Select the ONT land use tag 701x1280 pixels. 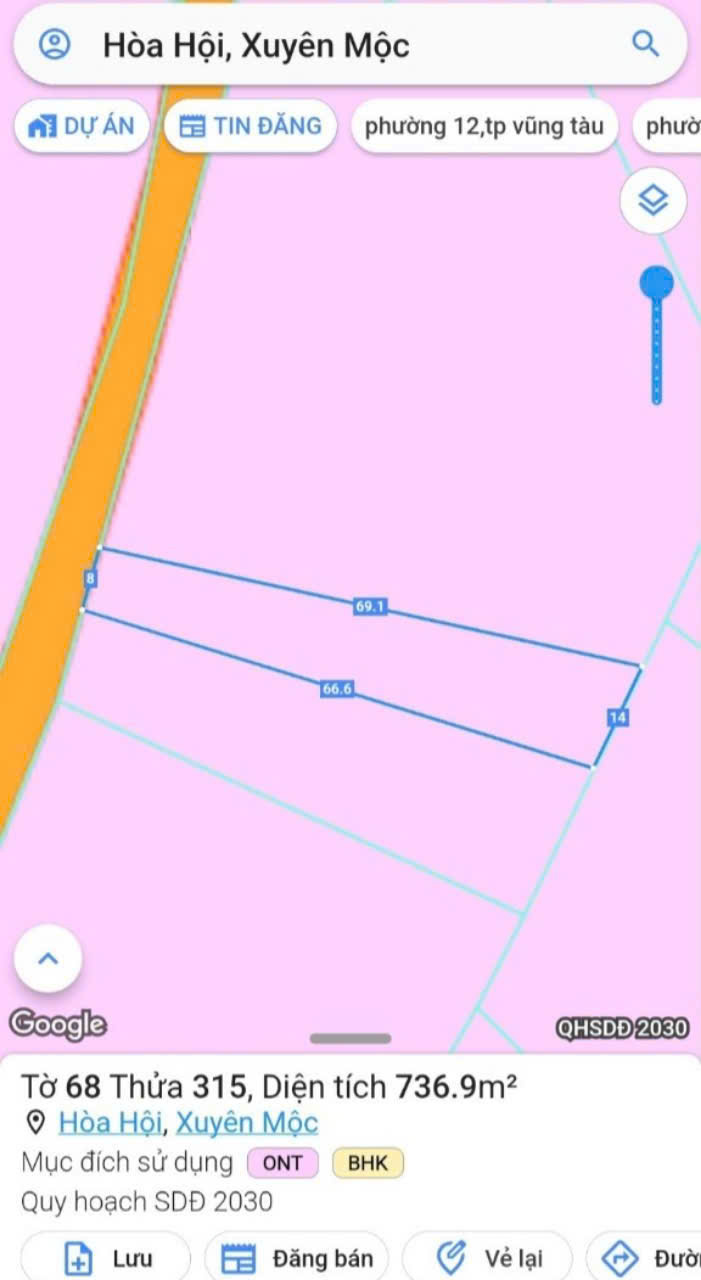coord(282,1163)
